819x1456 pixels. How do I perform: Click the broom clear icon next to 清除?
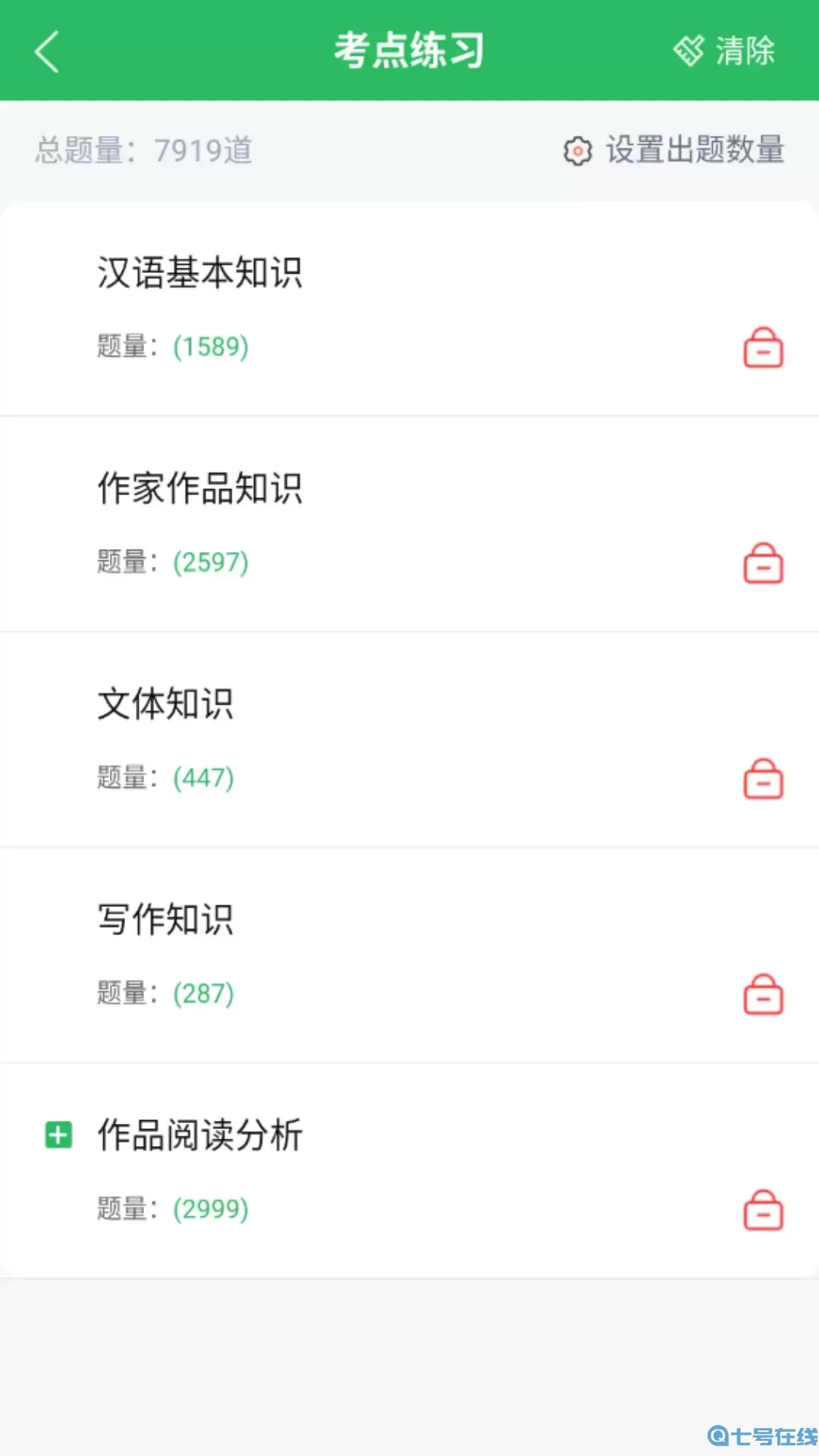click(x=689, y=49)
